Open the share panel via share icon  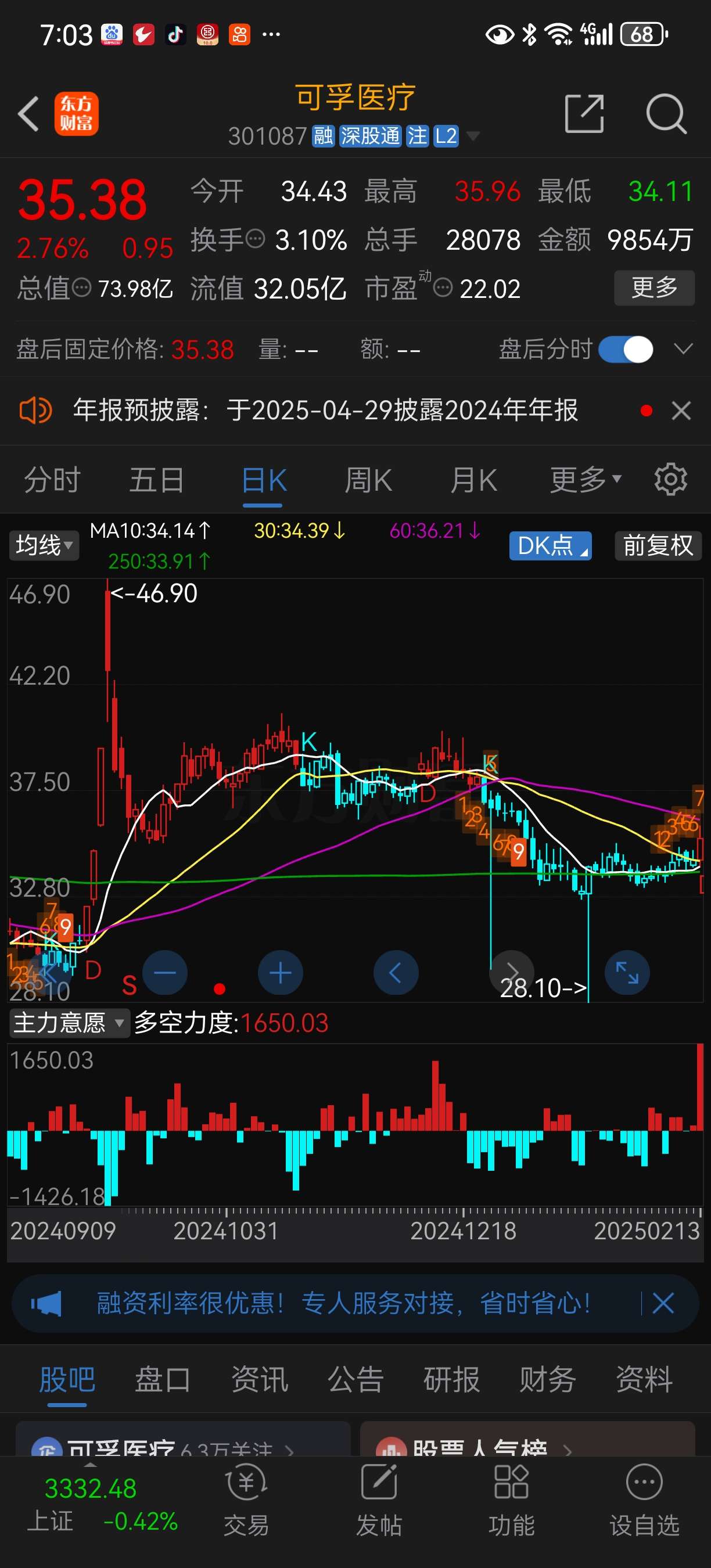(x=584, y=113)
